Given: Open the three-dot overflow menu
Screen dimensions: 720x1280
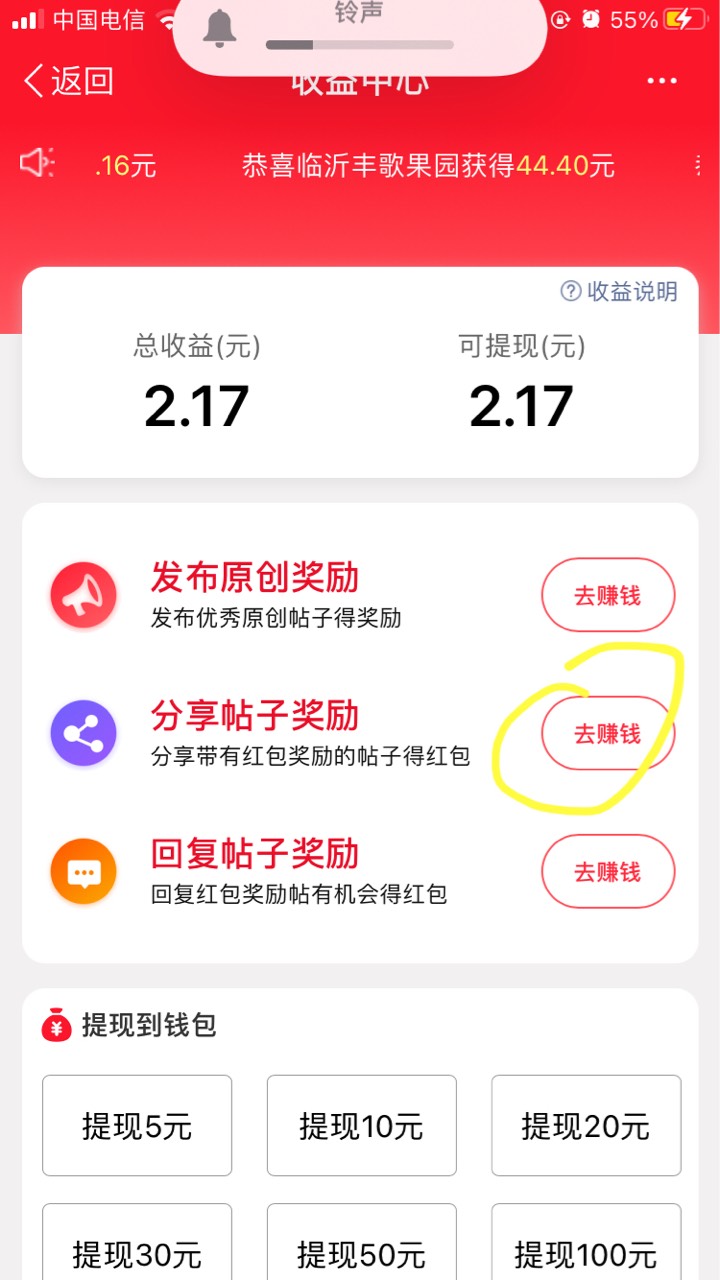Looking at the screenshot, I should point(662,81).
